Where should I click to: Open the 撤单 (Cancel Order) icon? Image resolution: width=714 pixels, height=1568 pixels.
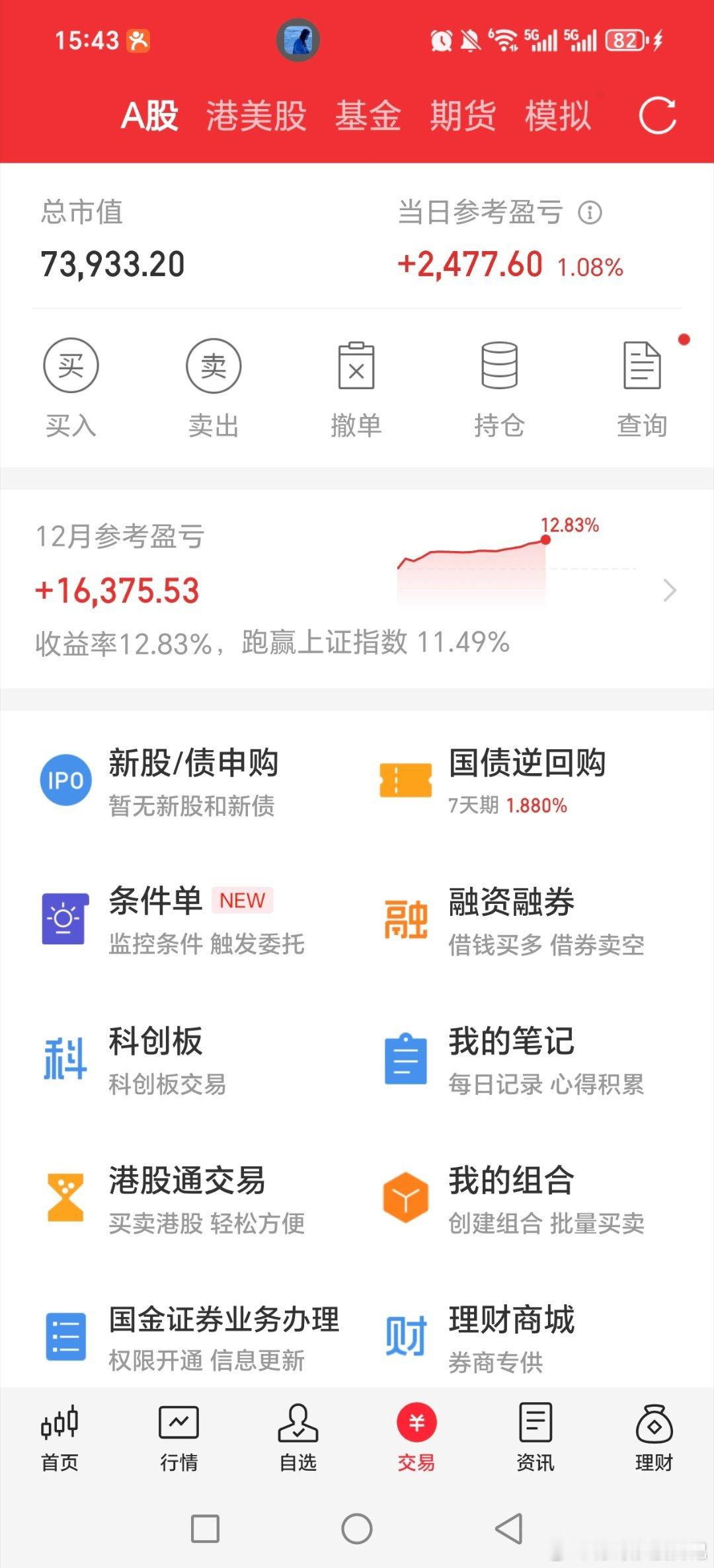pos(356,365)
